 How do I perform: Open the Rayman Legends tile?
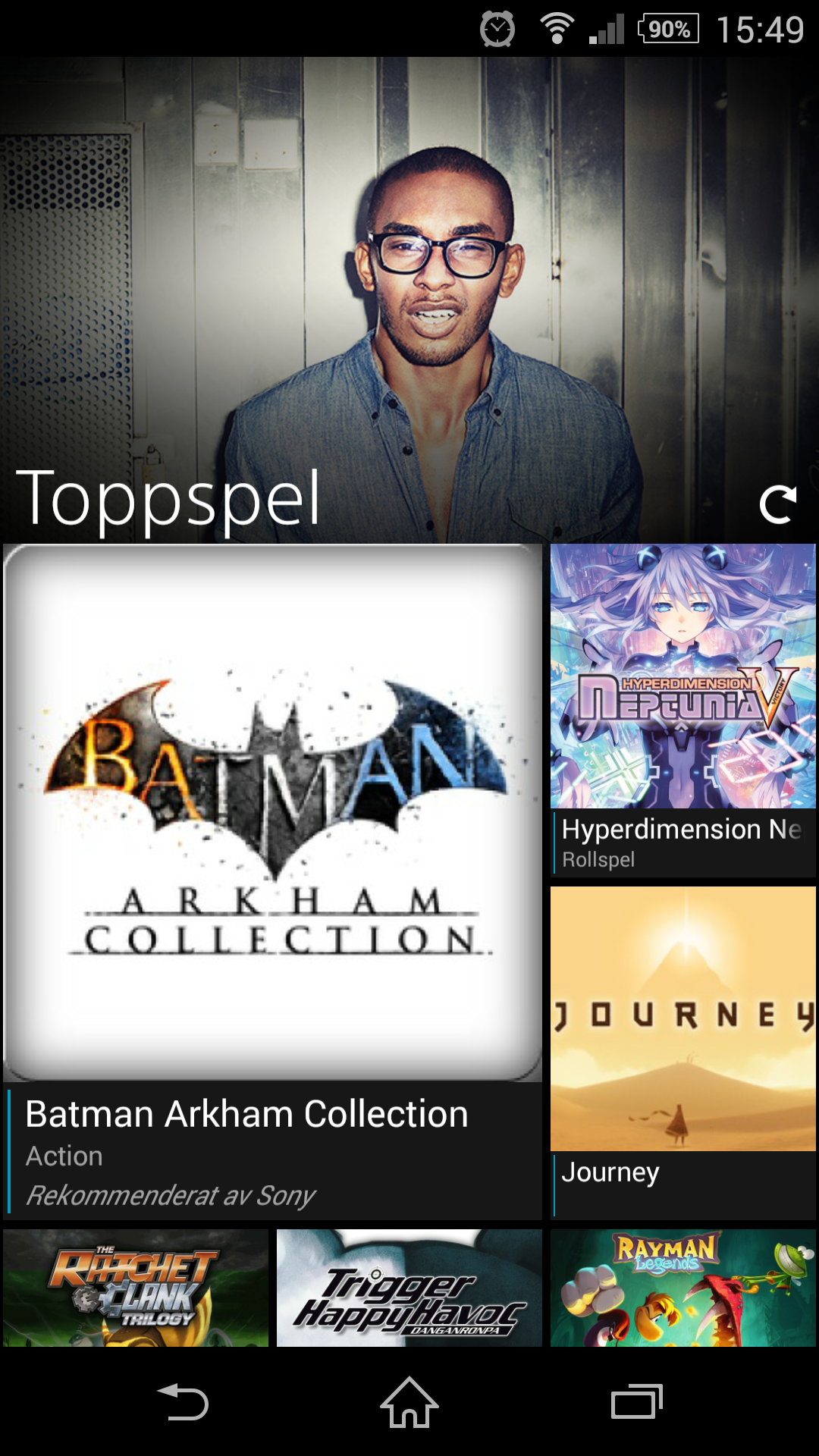683,1288
